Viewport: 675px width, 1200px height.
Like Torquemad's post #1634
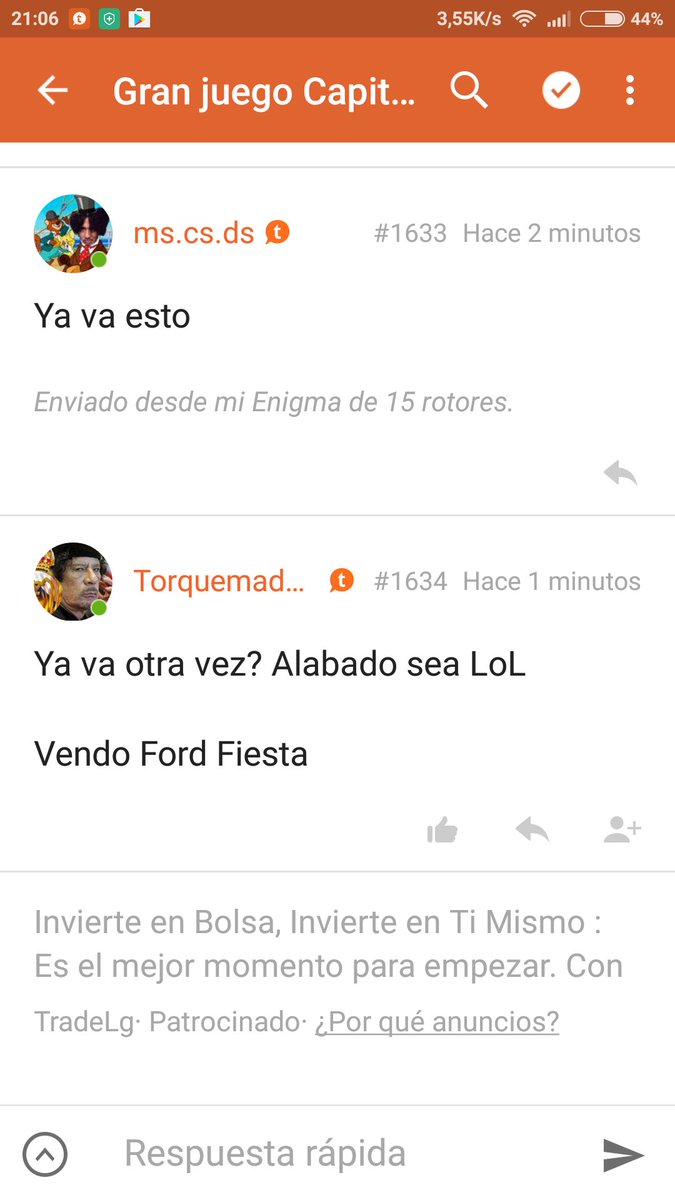[442, 829]
